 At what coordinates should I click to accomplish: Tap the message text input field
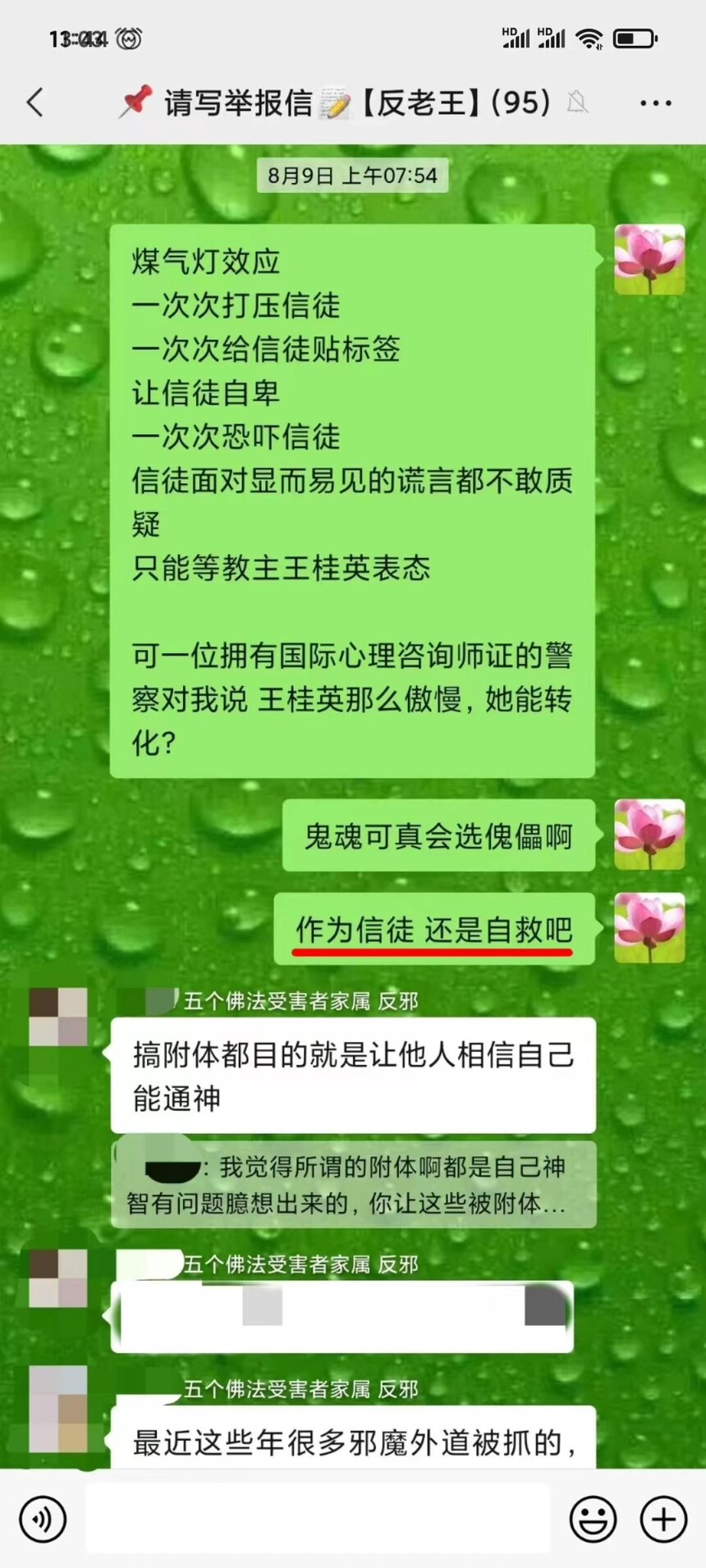[318, 1519]
